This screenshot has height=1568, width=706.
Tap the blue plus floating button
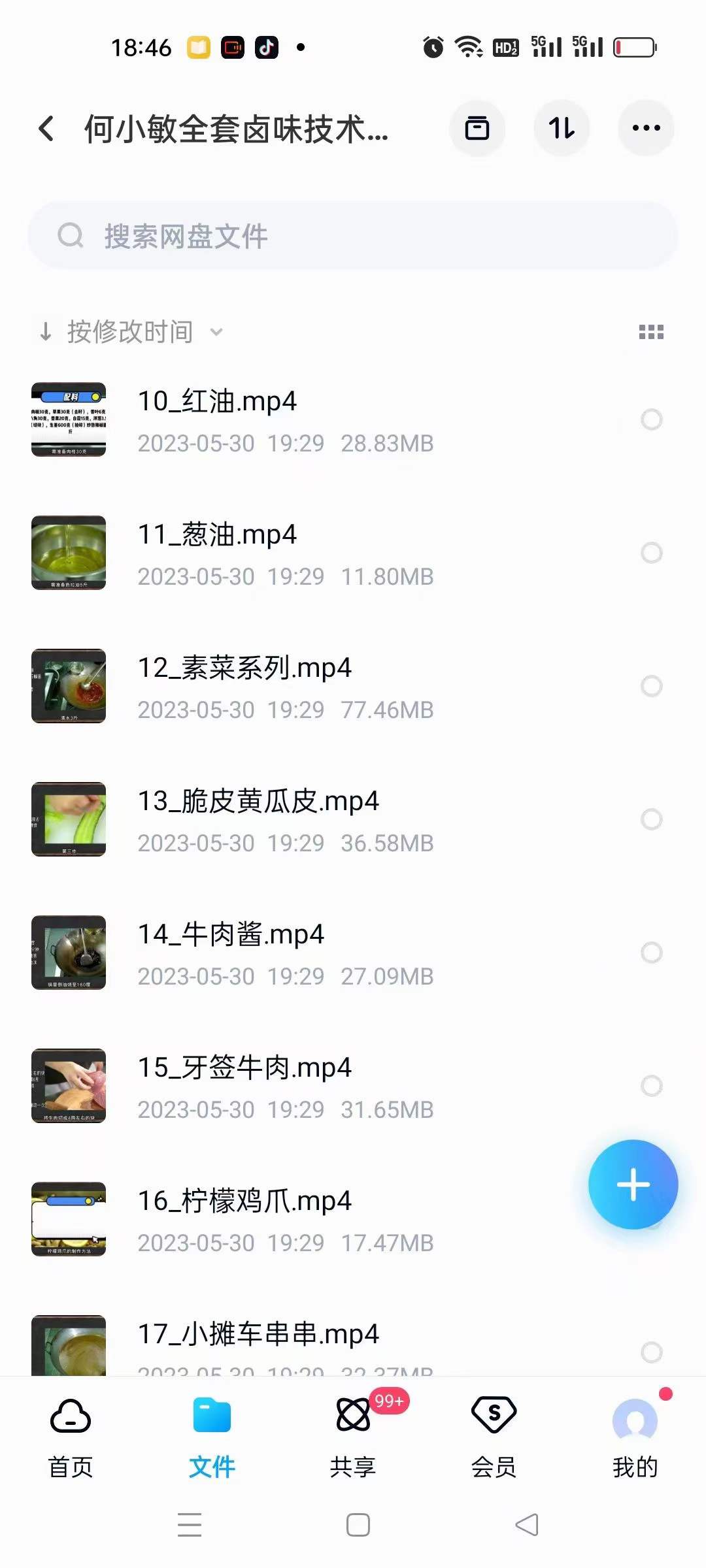[633, 1184]
